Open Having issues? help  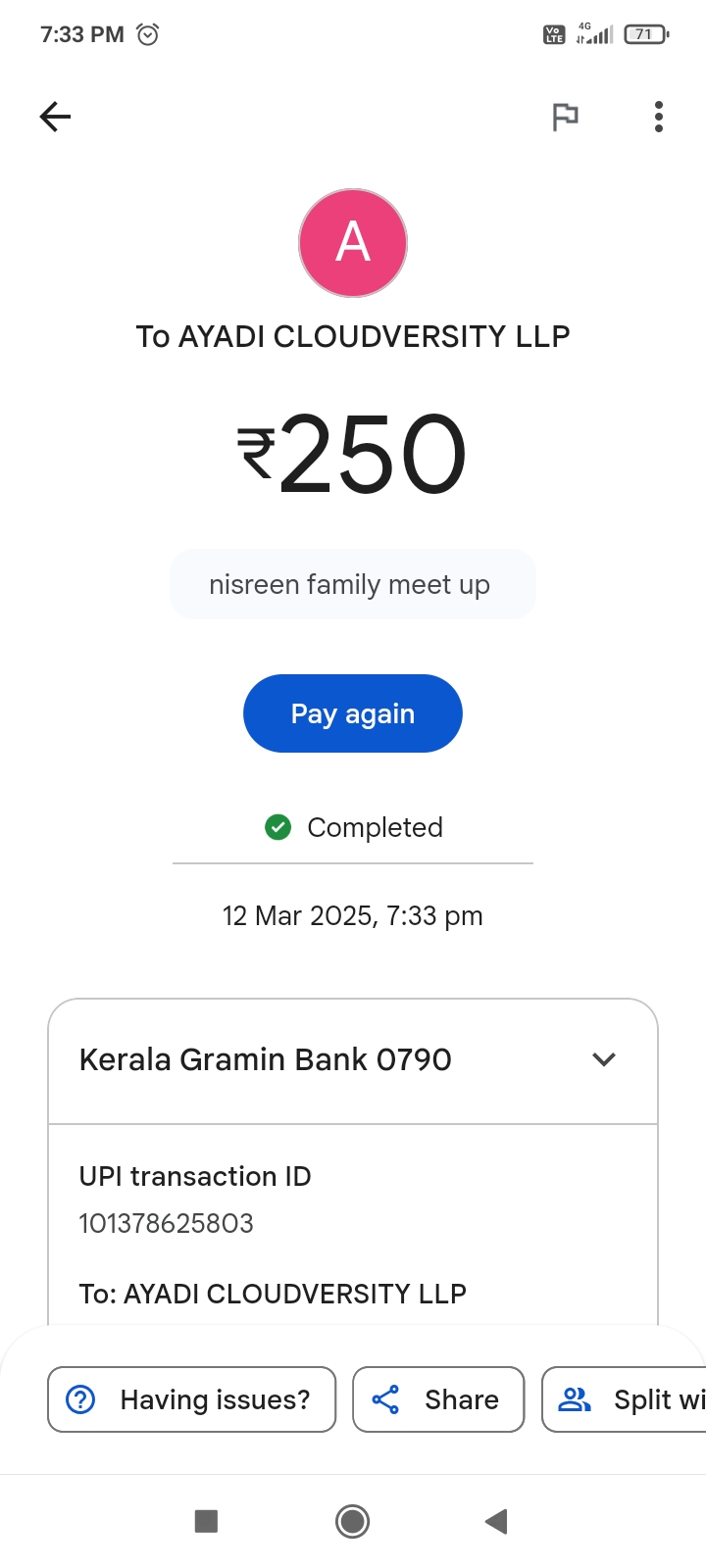click(x=192, y=1399)
